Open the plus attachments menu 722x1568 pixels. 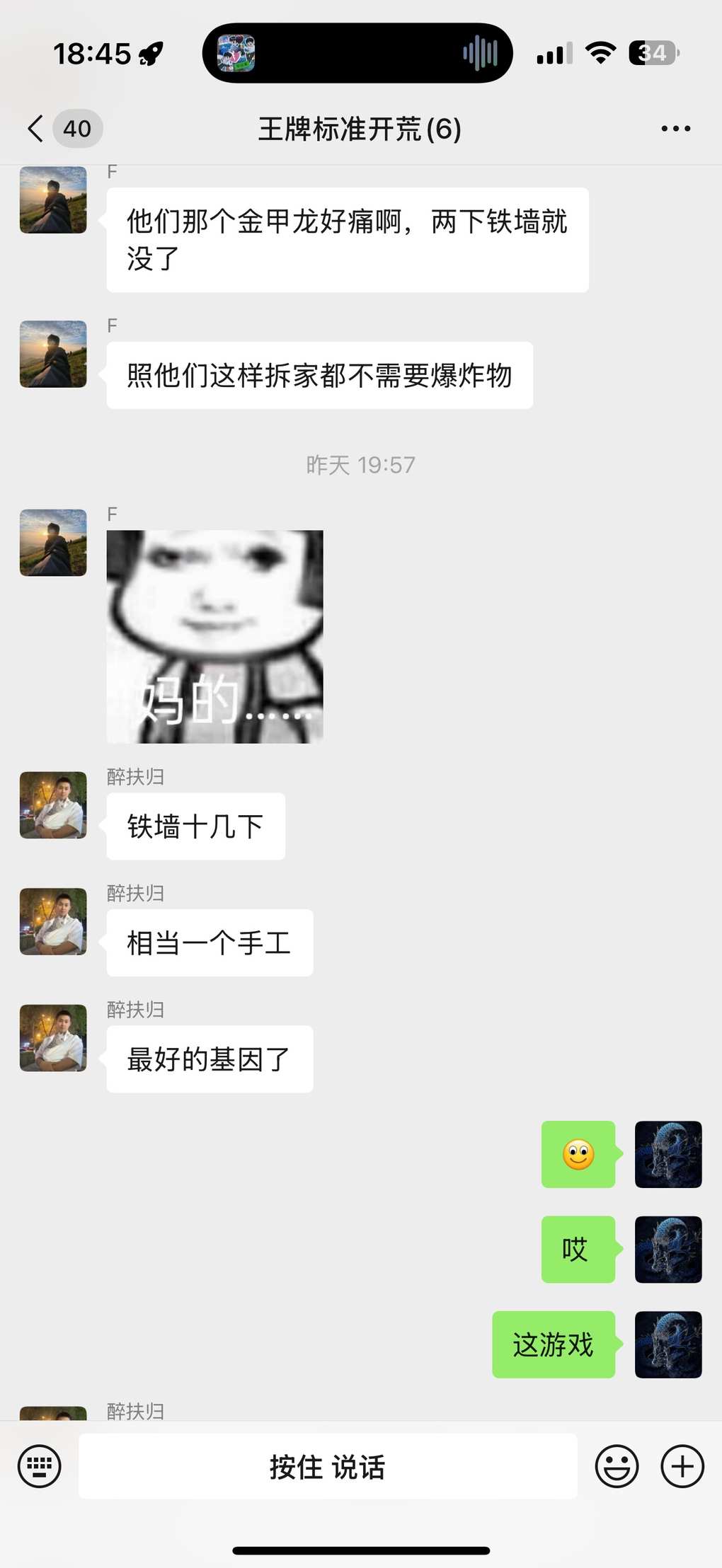point(682,1466)
